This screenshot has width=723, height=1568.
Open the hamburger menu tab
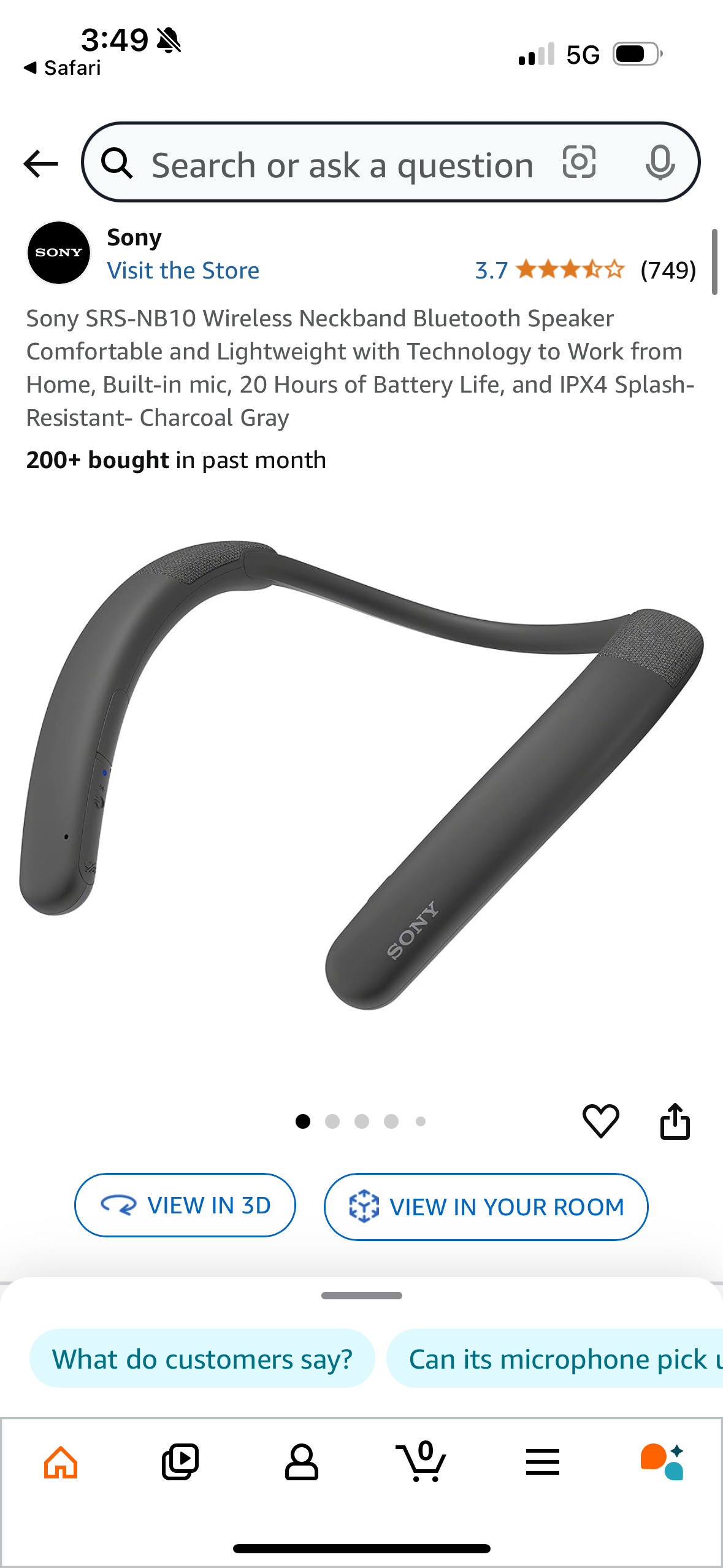542,1462
